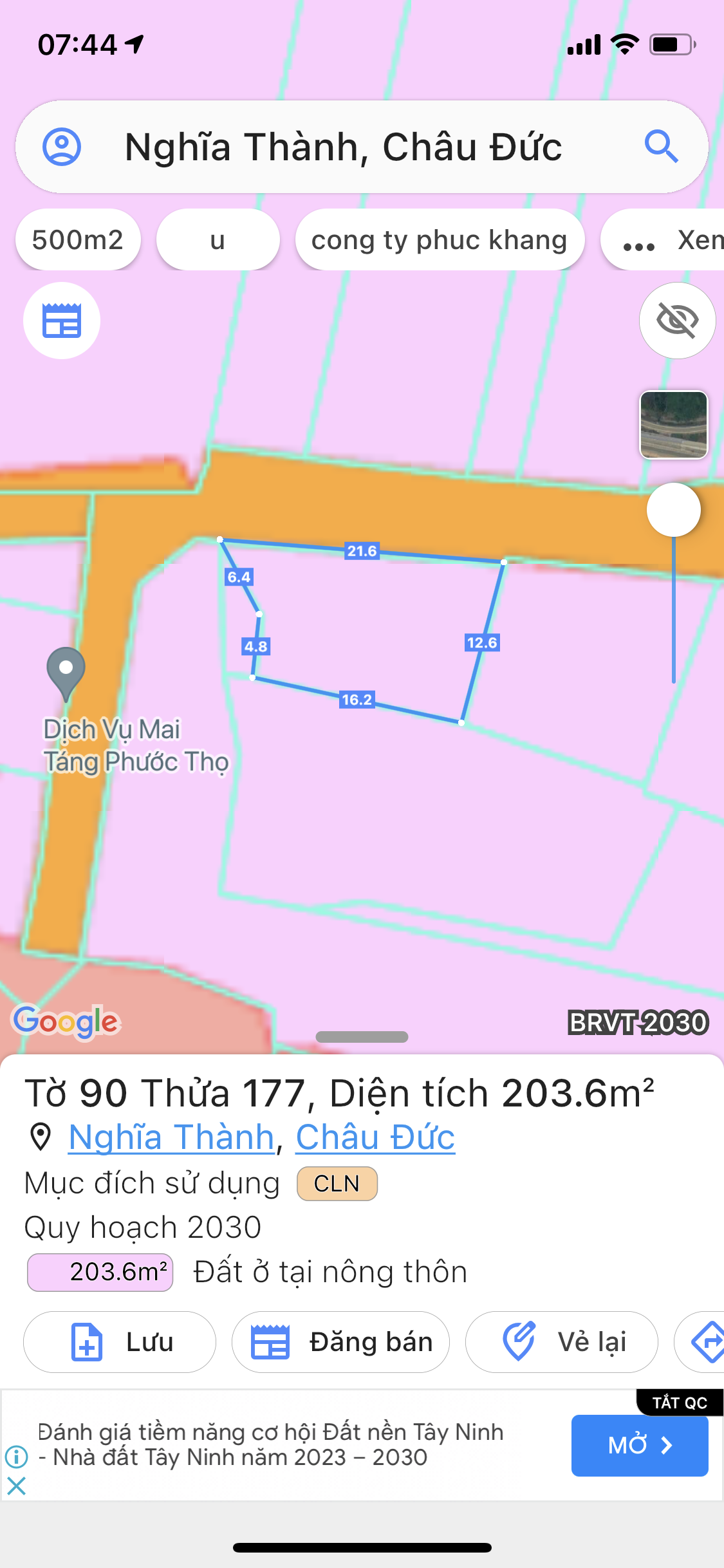Toggle planning layer visibility eye icon

tap(677, 320)
